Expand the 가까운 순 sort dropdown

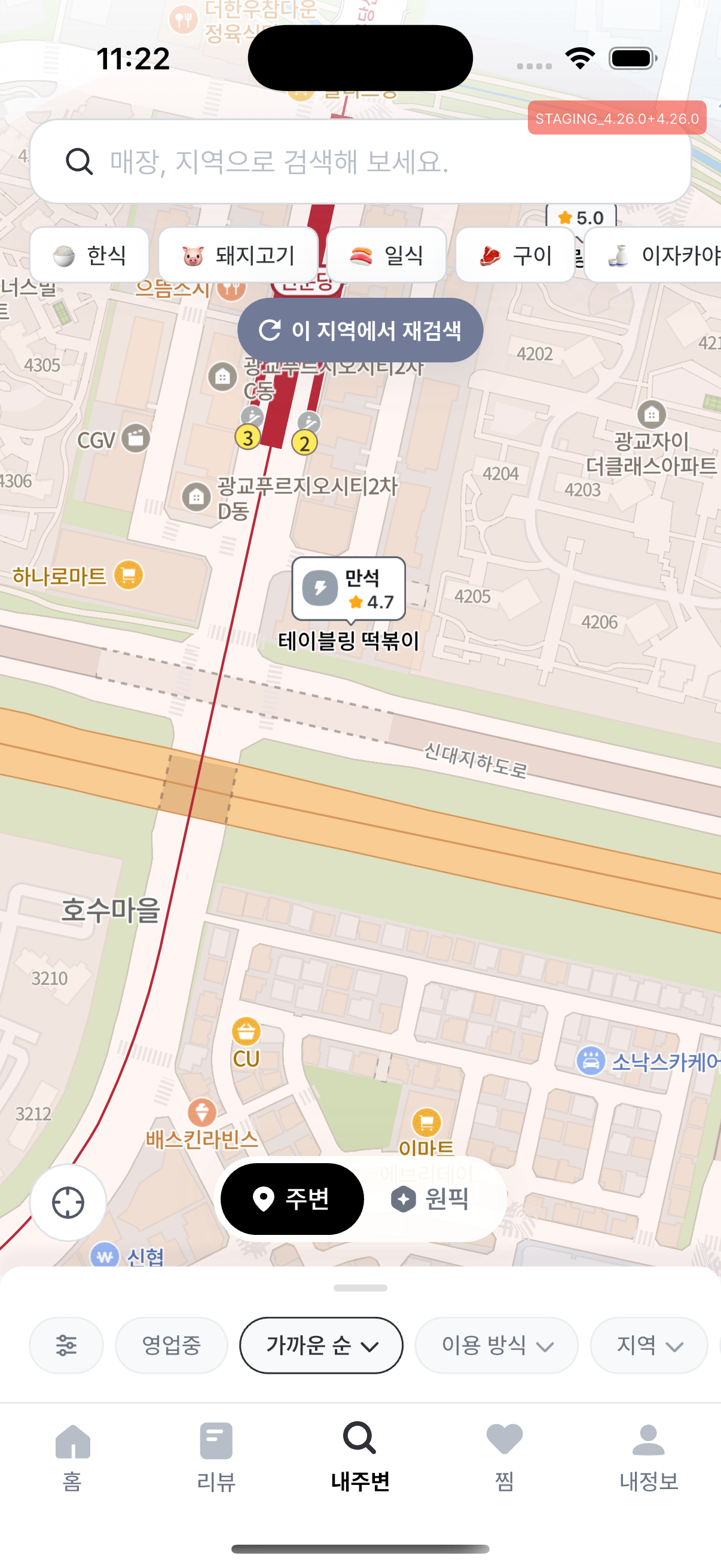click(321, 1345)
